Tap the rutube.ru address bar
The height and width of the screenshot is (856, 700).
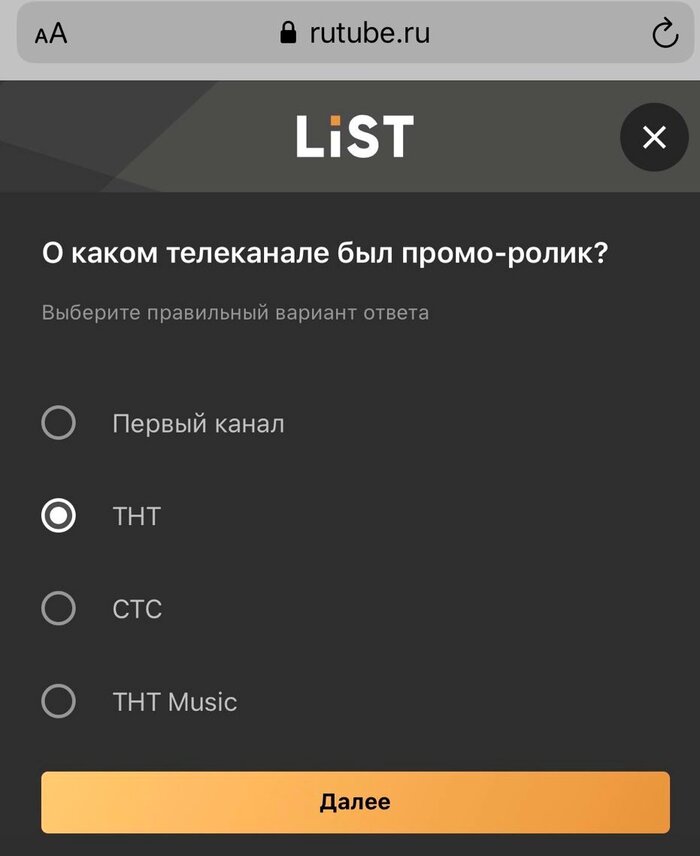pyautogui.click(x=355, y=34)
